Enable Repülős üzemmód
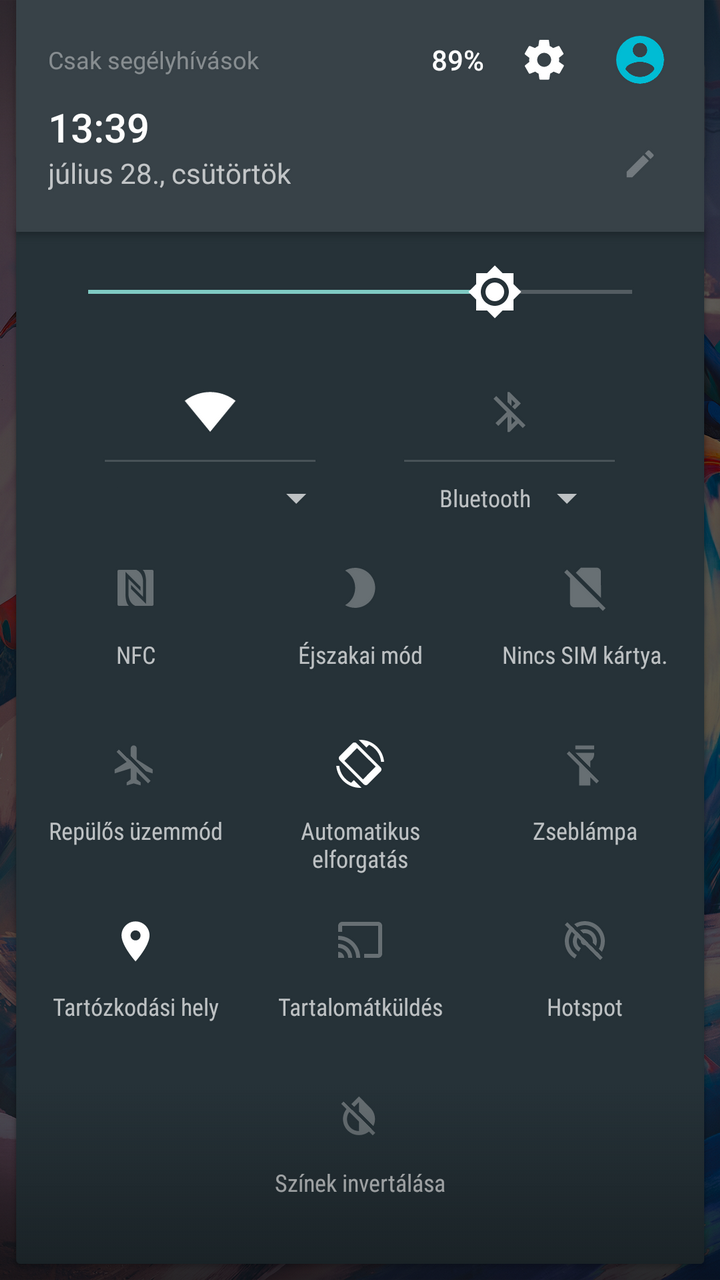 tap(135, 766)
